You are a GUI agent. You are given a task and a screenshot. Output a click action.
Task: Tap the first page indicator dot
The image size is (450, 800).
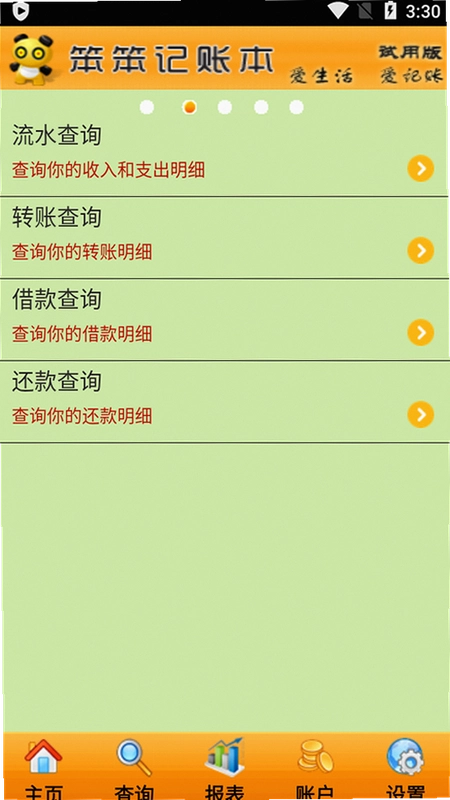tap(147, 107)
